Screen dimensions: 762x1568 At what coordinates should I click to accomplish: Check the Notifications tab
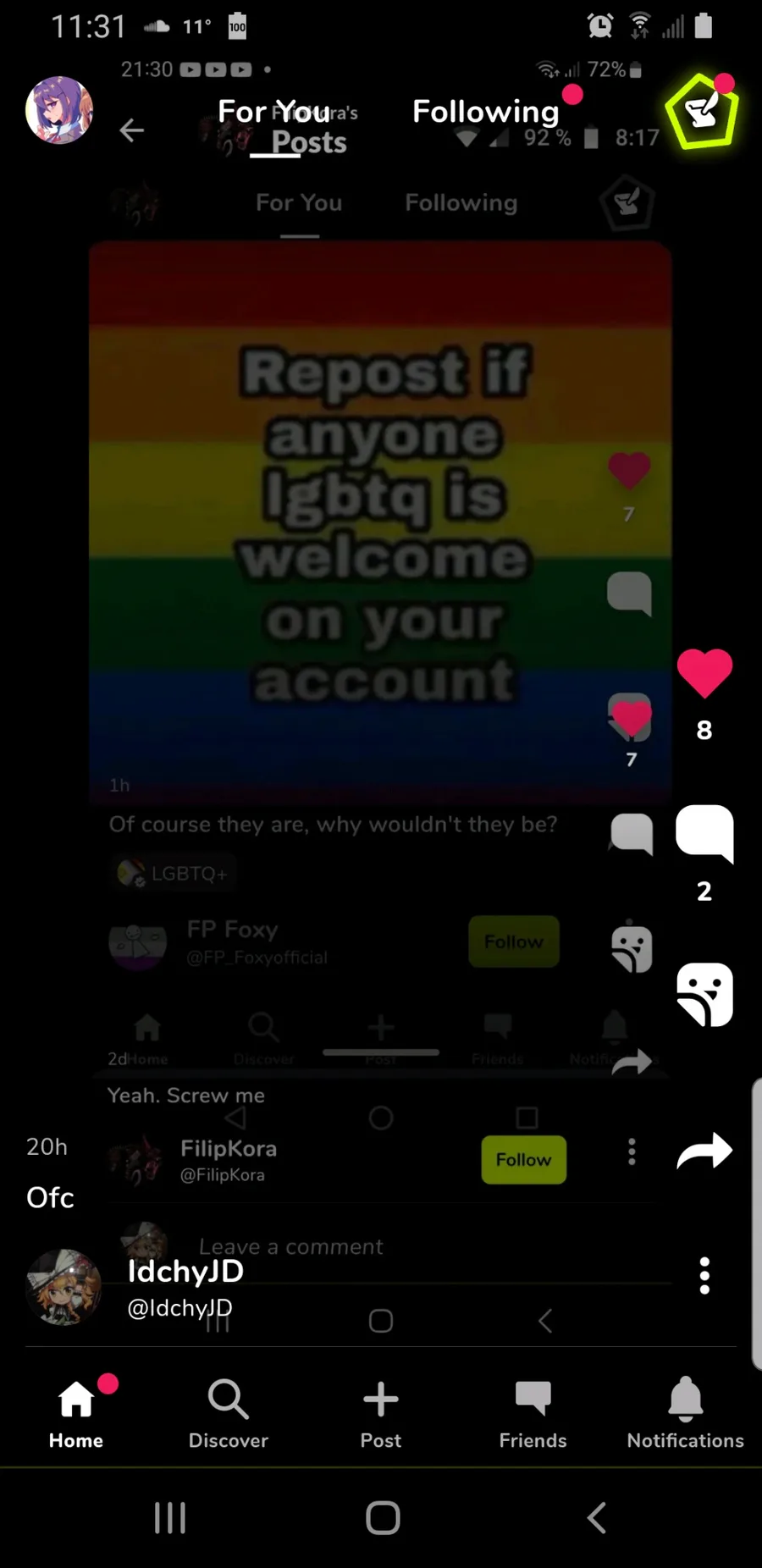tap(686, 1414)
